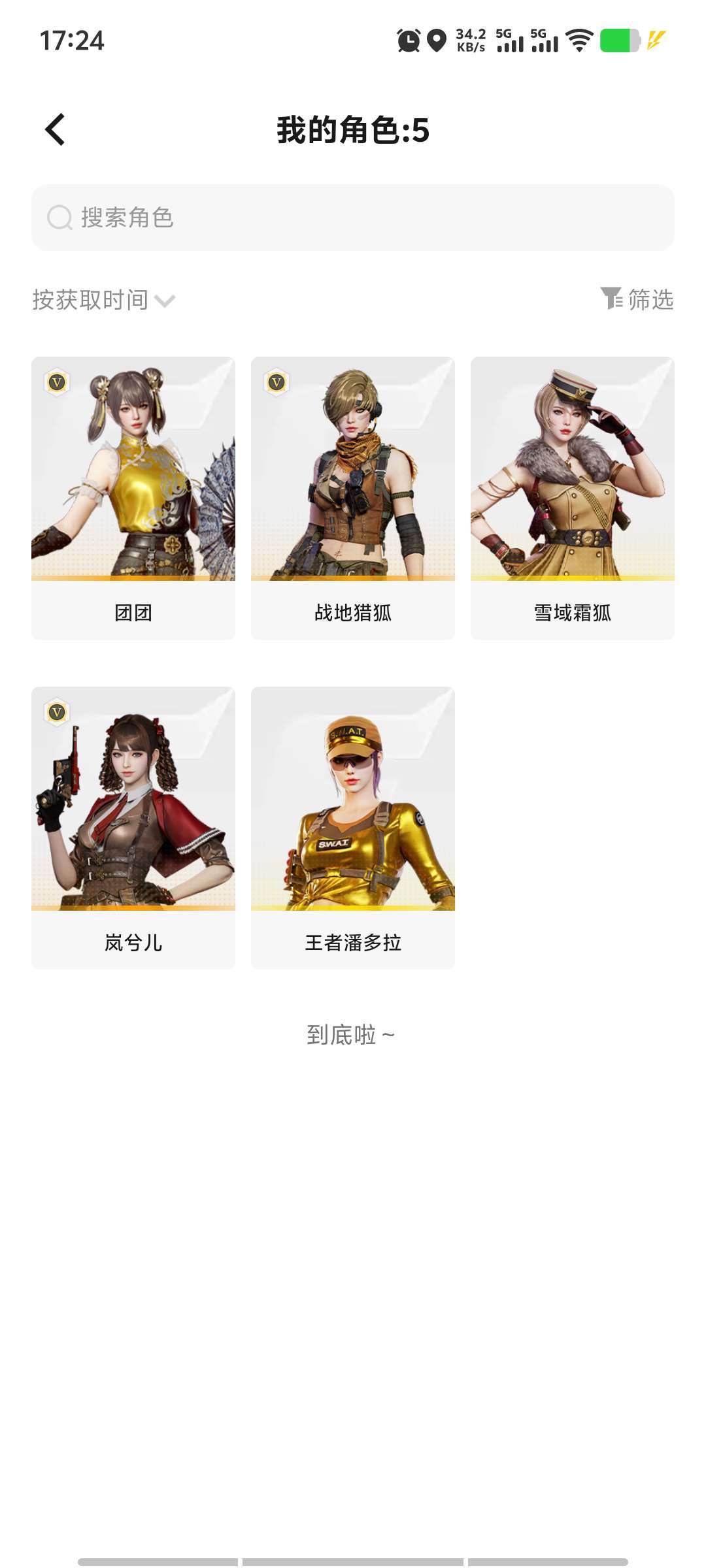
Task: Tap the 搜索角色 search field
Action: tap(353, 218)
